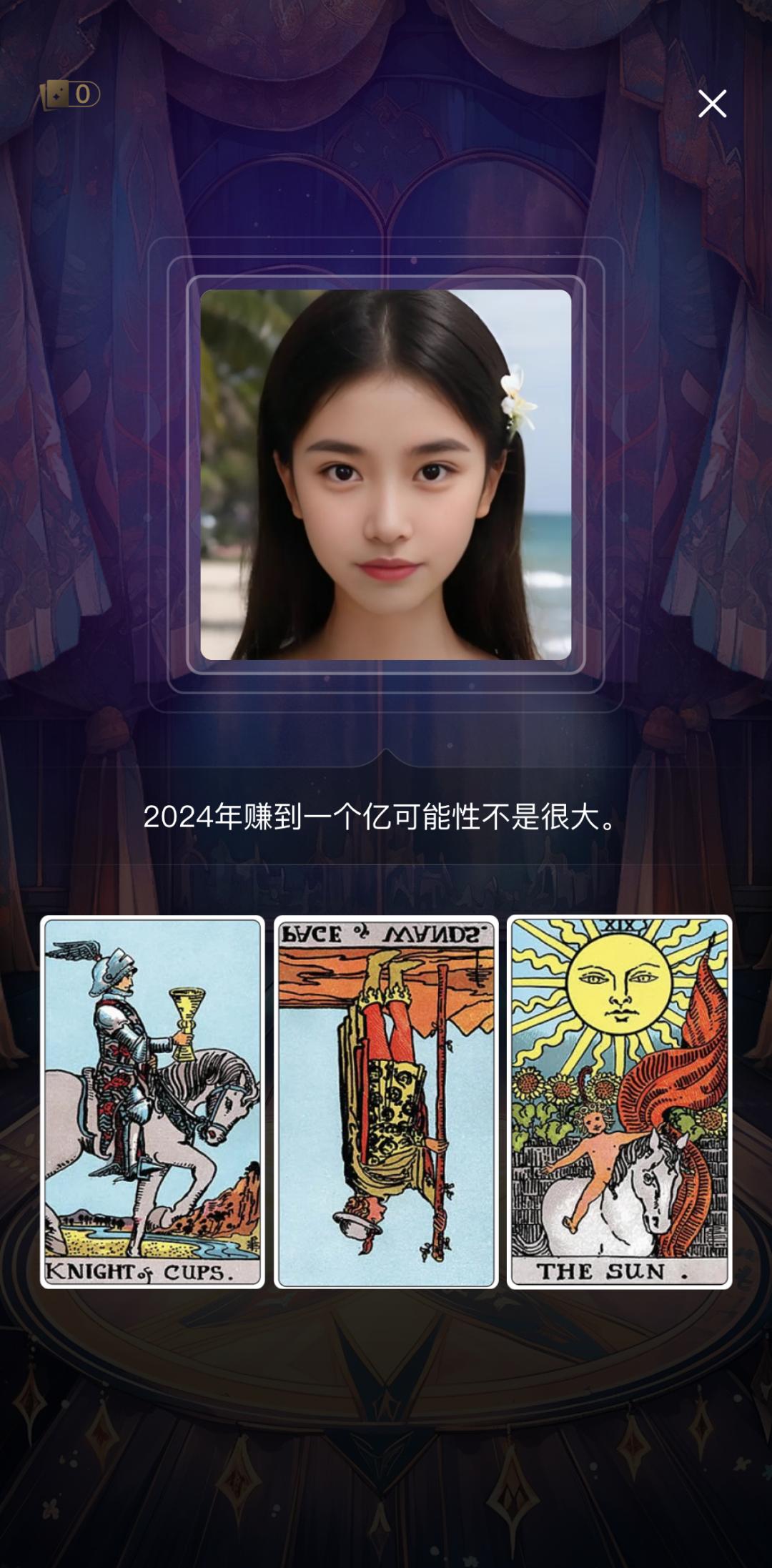Open the Knight of Cups card
Viewport: 772px width, 1568px height.
click(x=152, y=1102)
